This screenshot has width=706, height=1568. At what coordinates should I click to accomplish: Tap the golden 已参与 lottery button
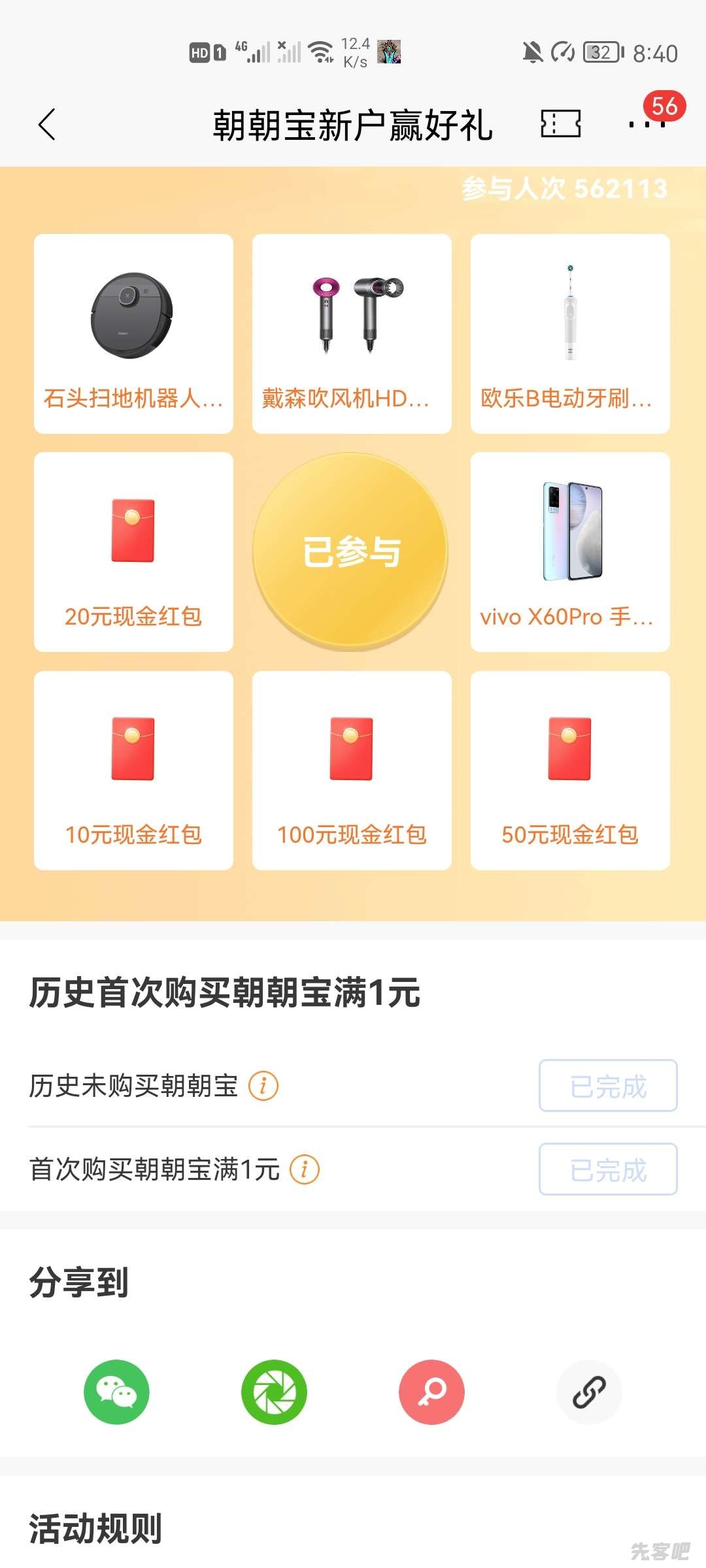pos(351,551)
